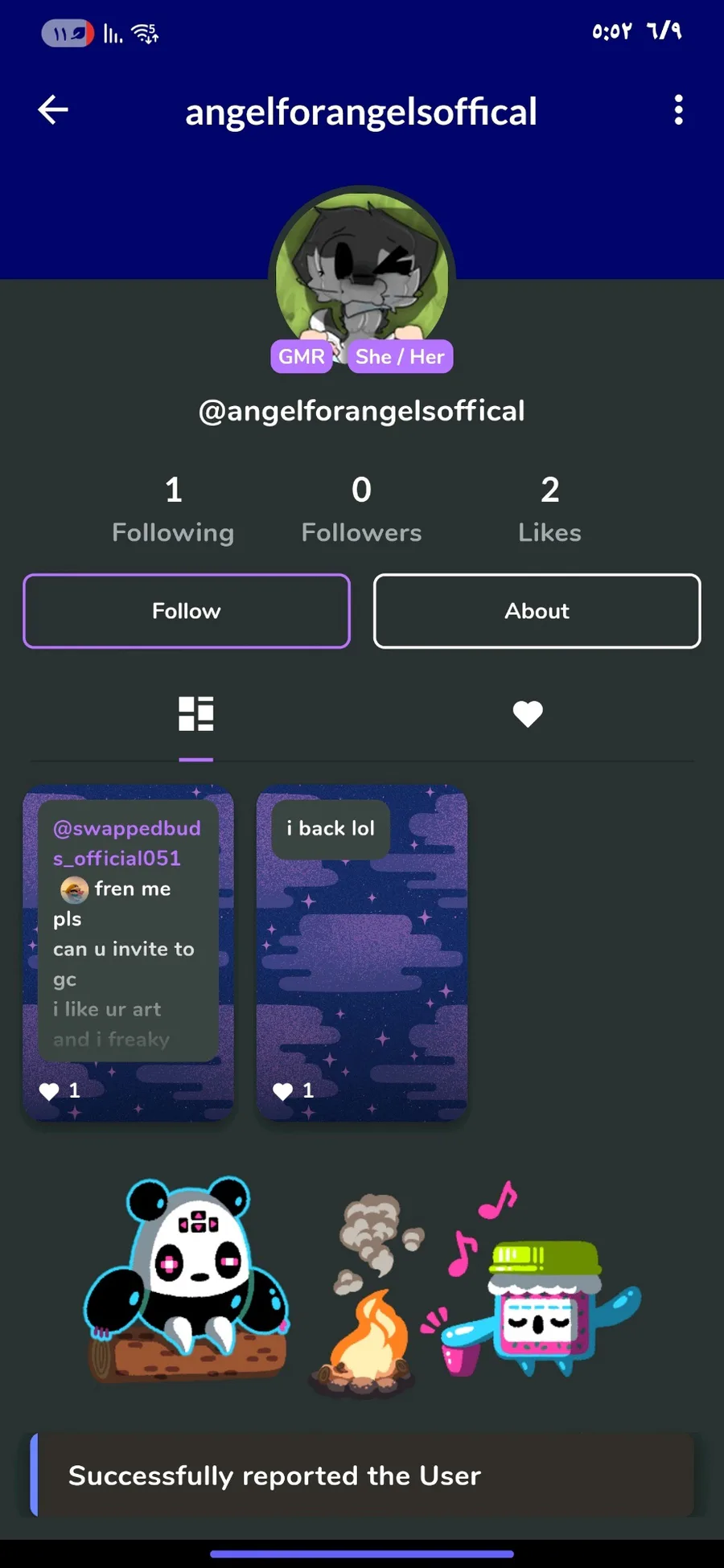724x1568 pixels.
Task: Switch to the liked posts heart tab
Action: [x=528, y=714]
